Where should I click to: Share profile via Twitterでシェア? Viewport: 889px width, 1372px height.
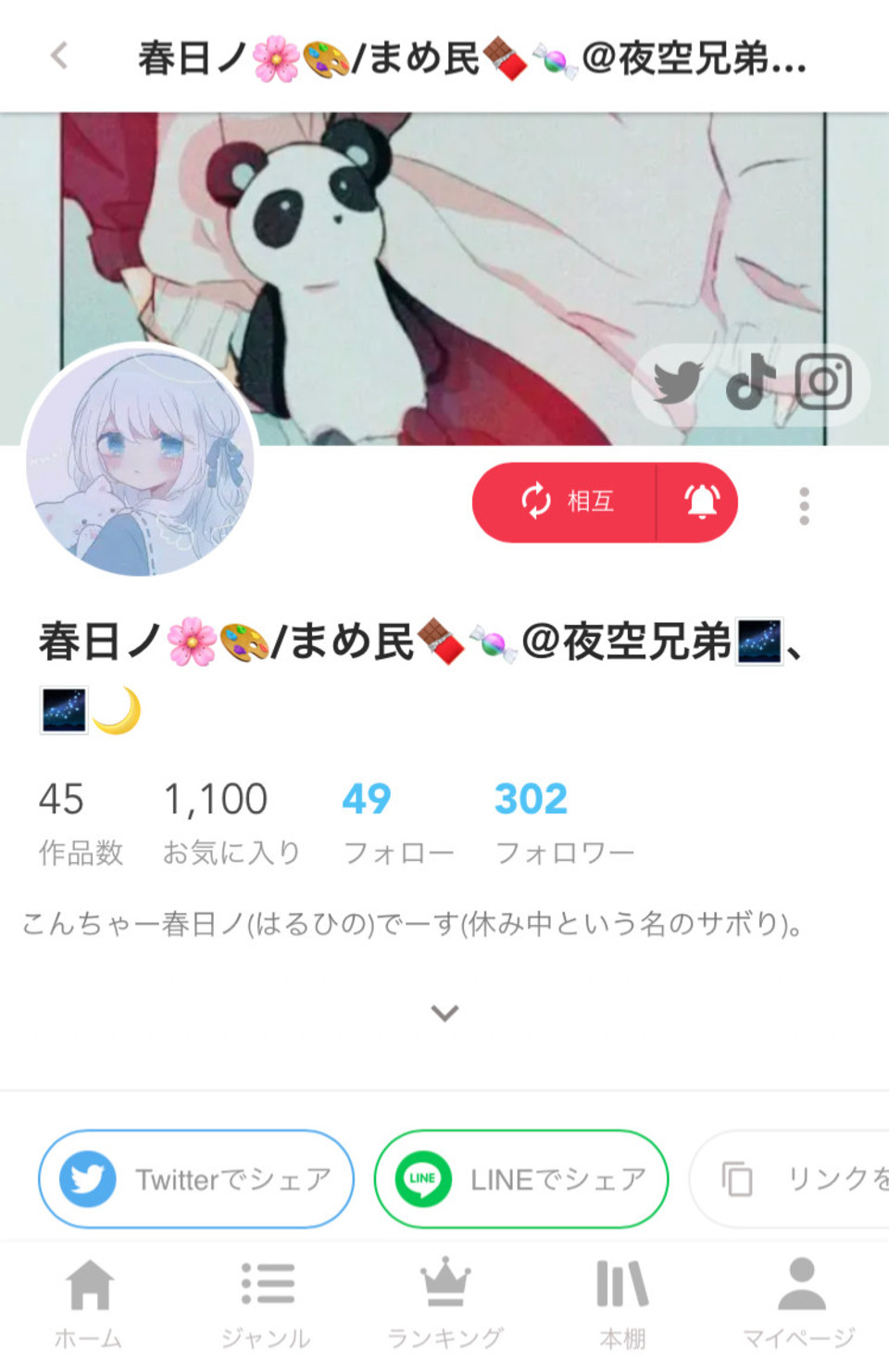point(196,1179)
